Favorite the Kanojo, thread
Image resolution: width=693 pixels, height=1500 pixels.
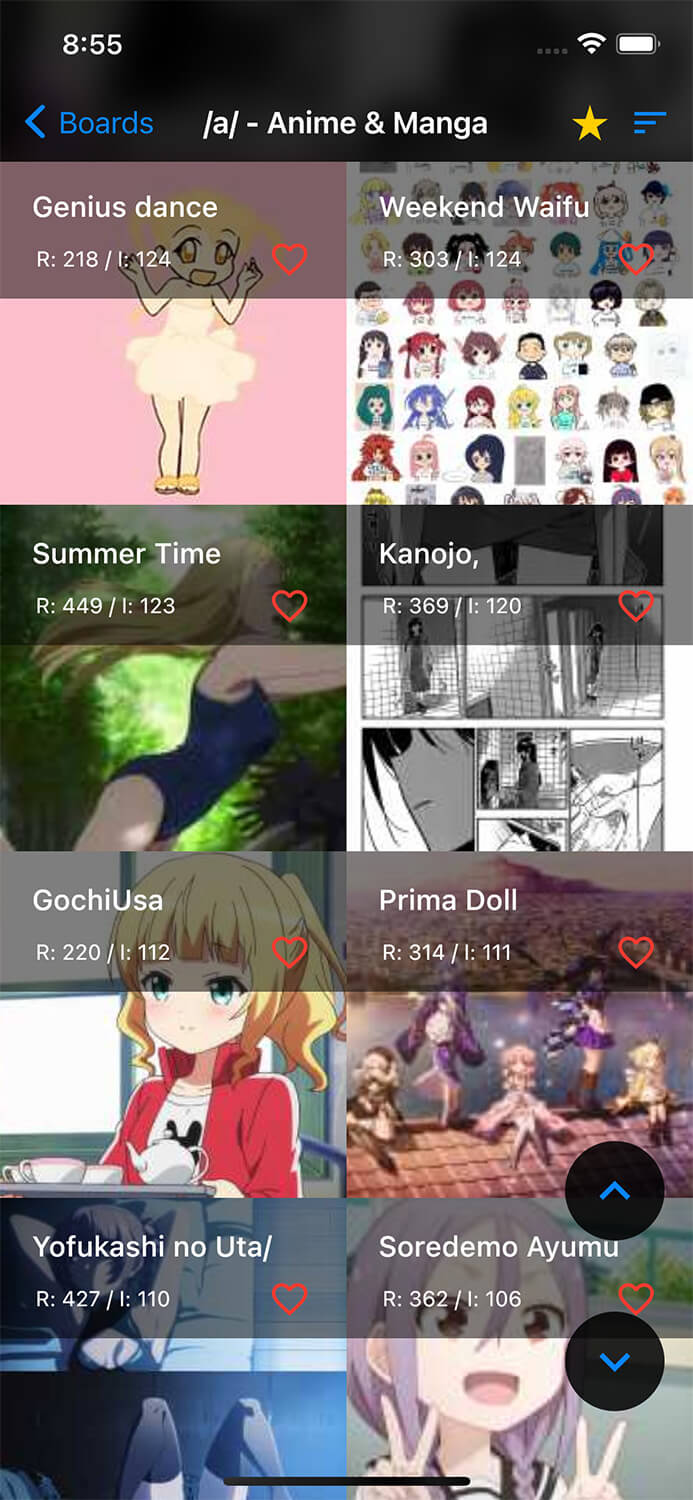tap(636, 605)
